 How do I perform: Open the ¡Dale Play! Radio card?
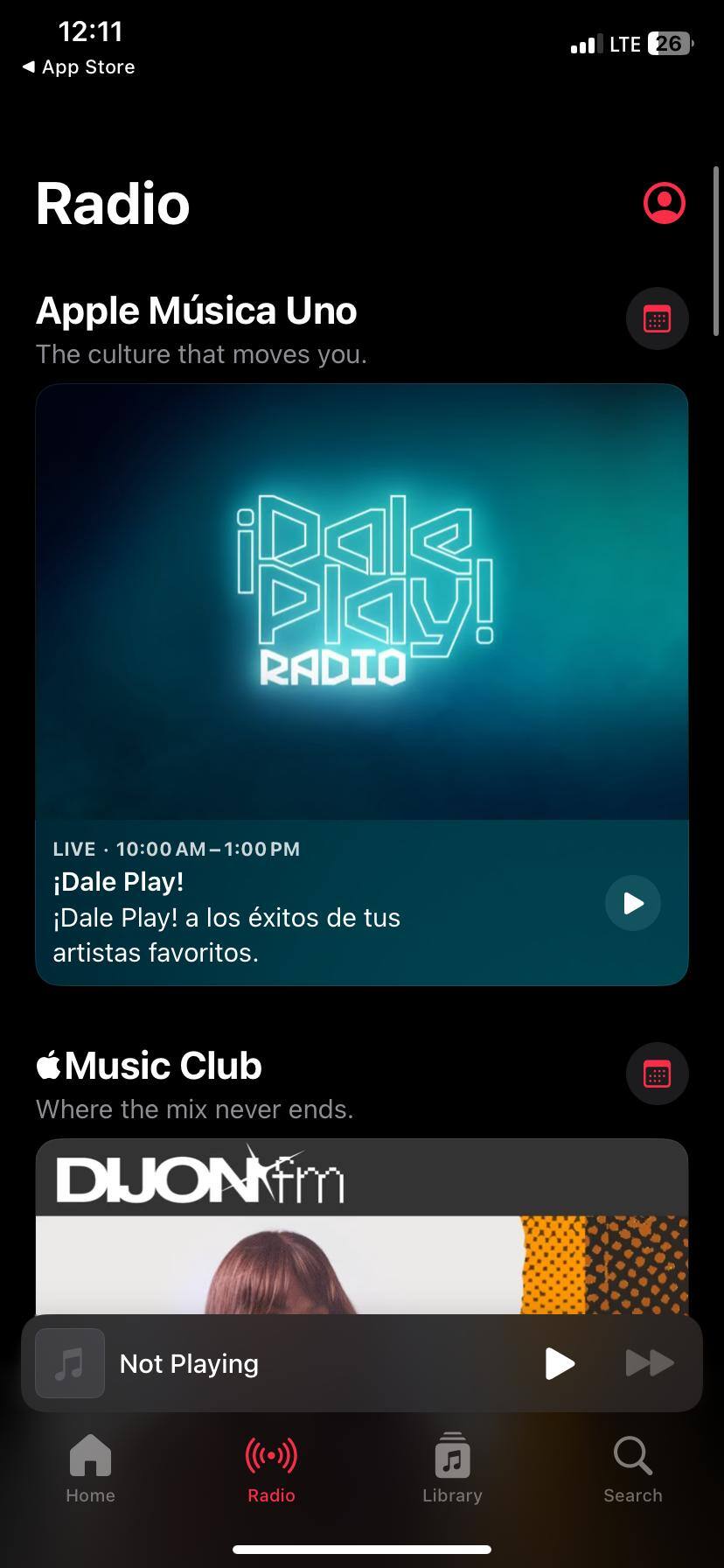pyautogui.click(x=361, y=602)
